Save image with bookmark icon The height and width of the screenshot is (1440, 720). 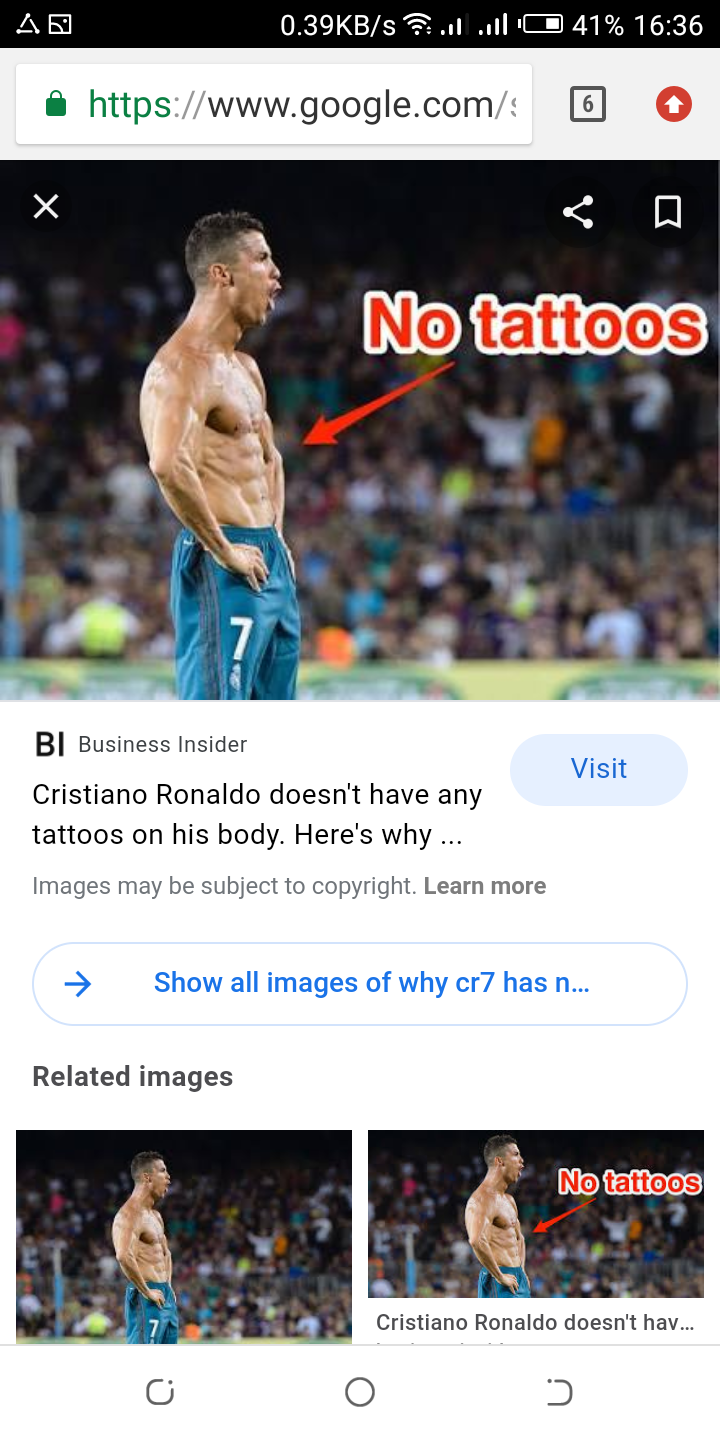pos(668,212)
